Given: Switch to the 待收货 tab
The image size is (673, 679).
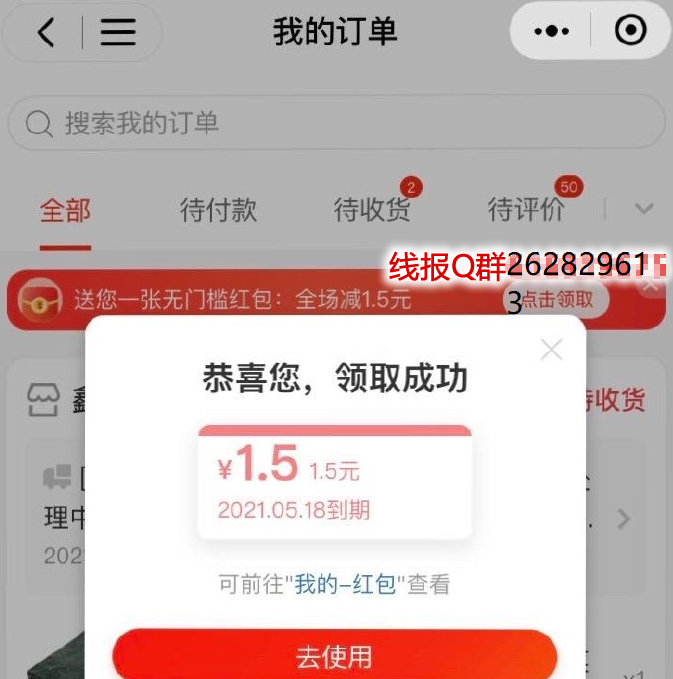Looking at the screenshot, I should [x=372, y=210].
